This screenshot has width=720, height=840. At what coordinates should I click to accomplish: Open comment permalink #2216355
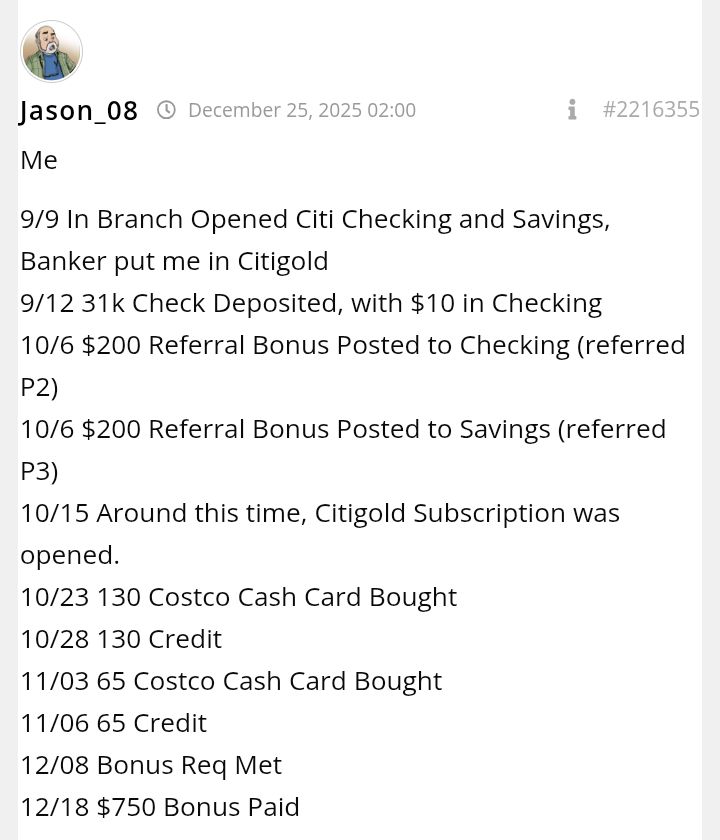click(x=651, y=110)
